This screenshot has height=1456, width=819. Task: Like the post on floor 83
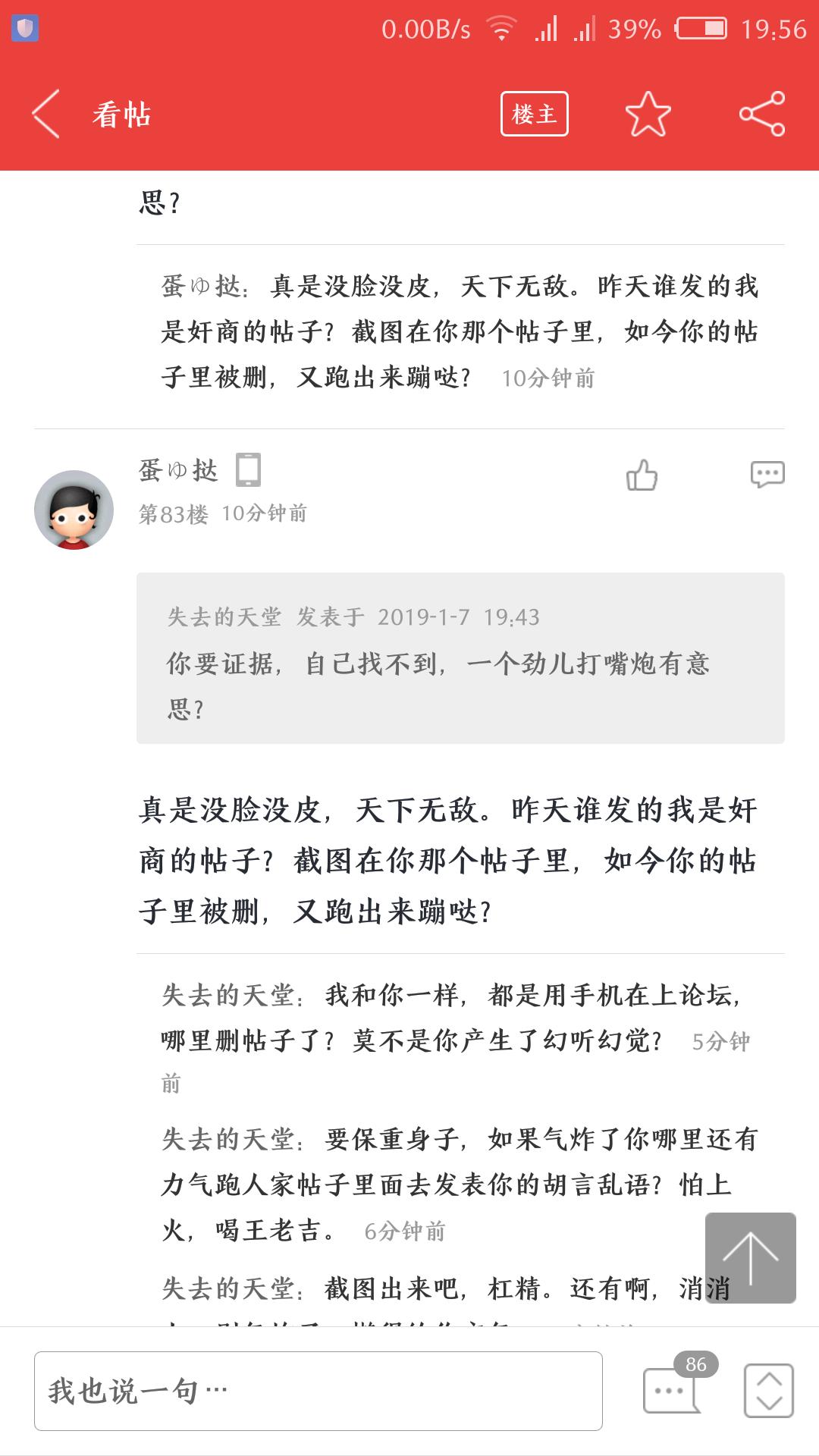pos(642,475)
